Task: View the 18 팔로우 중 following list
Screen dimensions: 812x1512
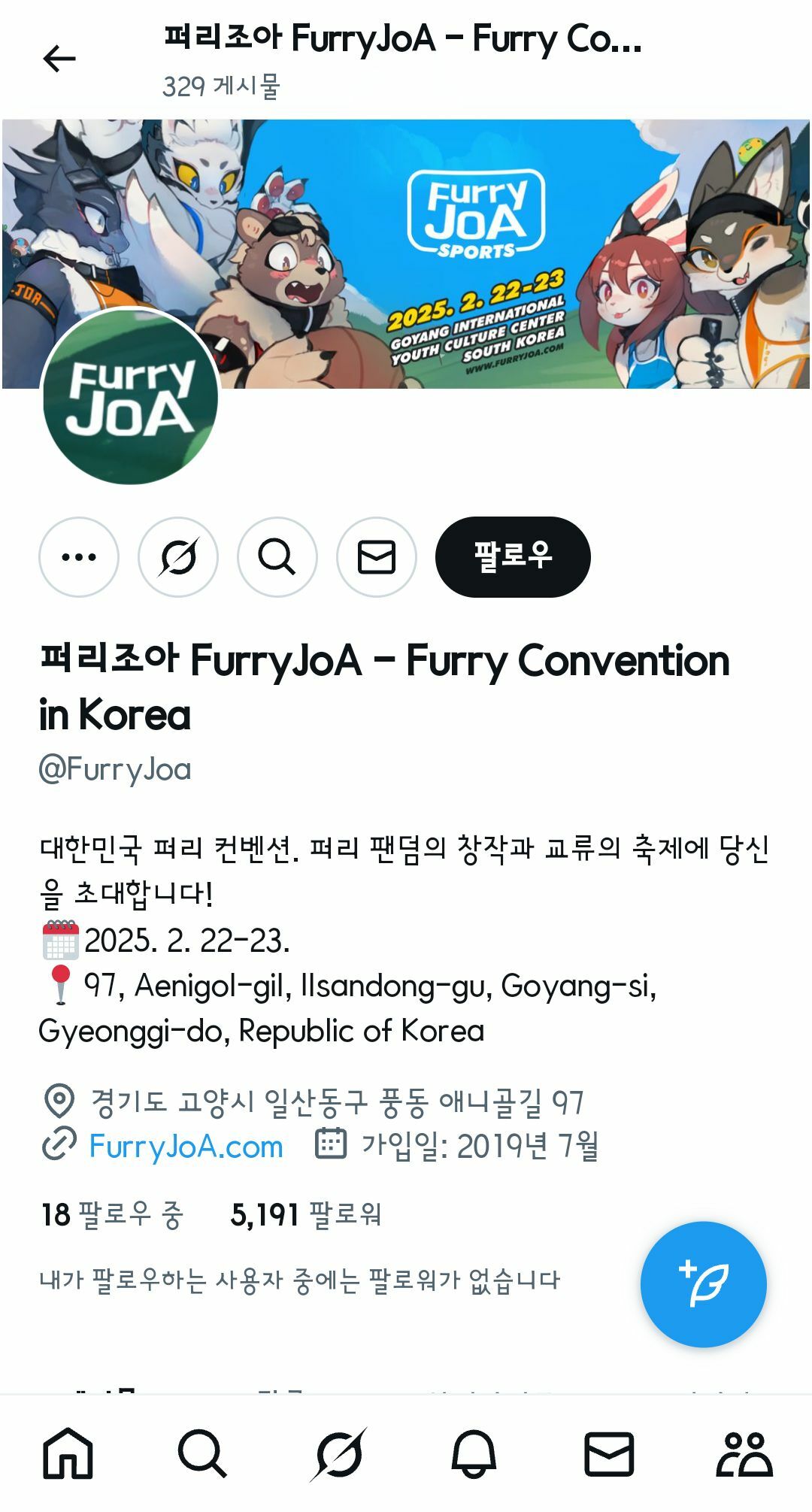Action: tap(112, 1214)
